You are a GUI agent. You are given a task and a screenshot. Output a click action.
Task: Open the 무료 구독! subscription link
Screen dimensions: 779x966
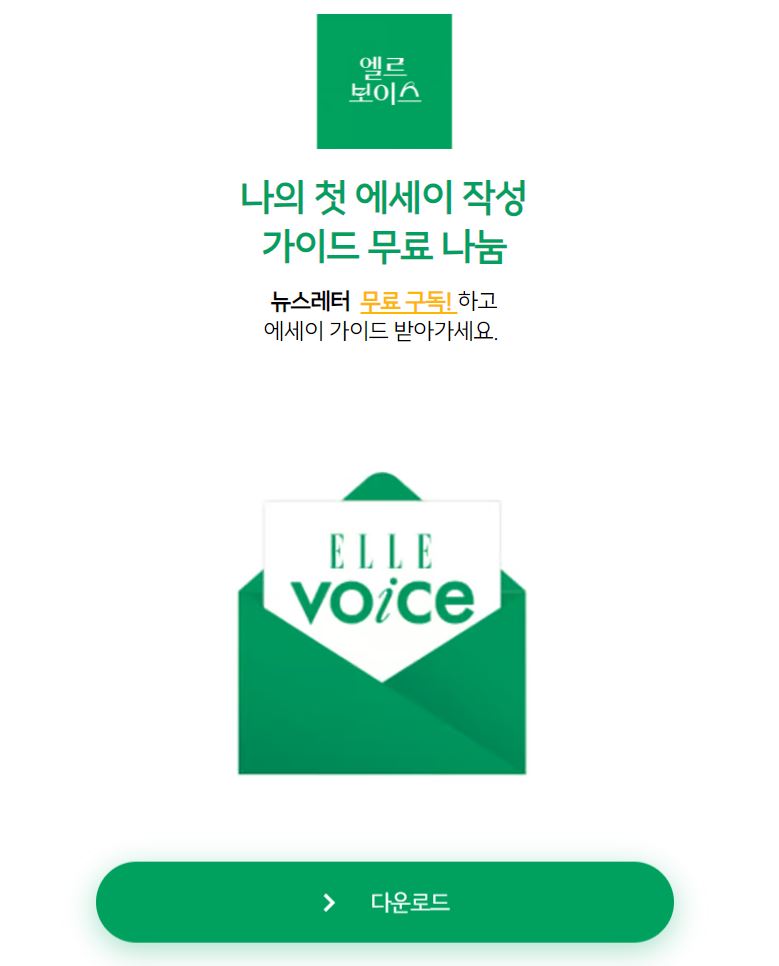click(406, 301)
